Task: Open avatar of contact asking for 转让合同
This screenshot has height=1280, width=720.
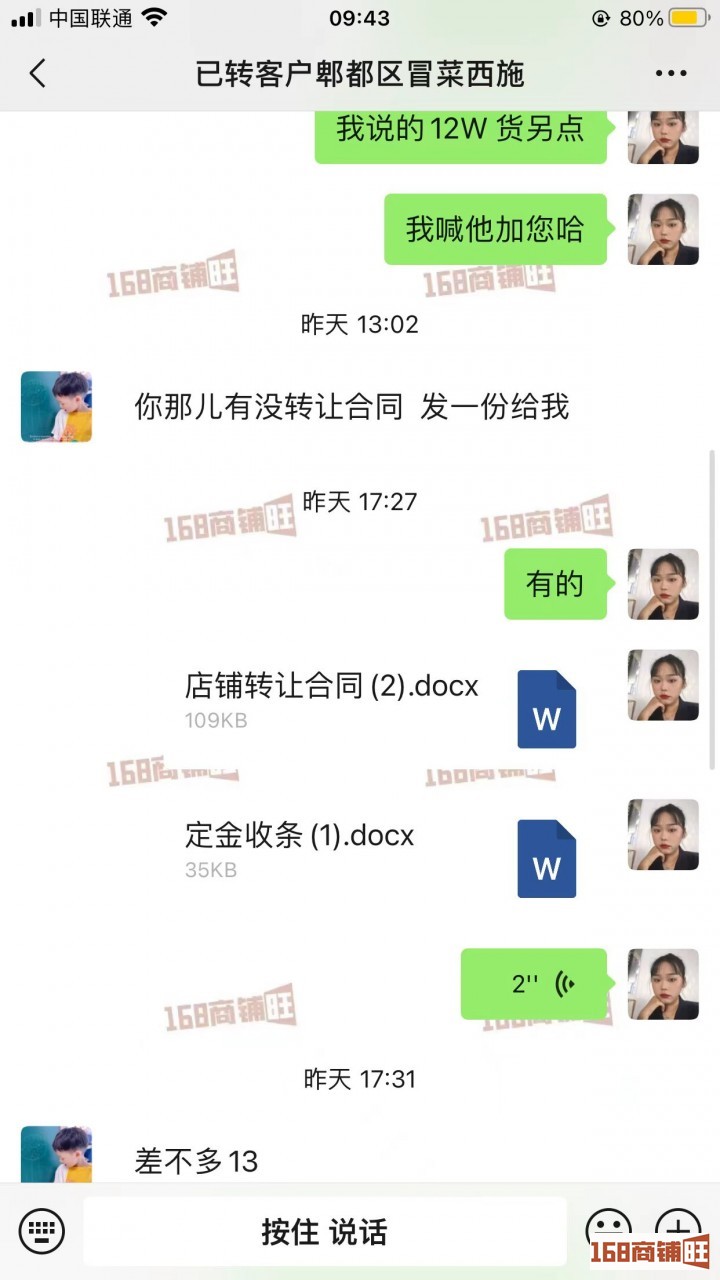Action: pos(56,407)
